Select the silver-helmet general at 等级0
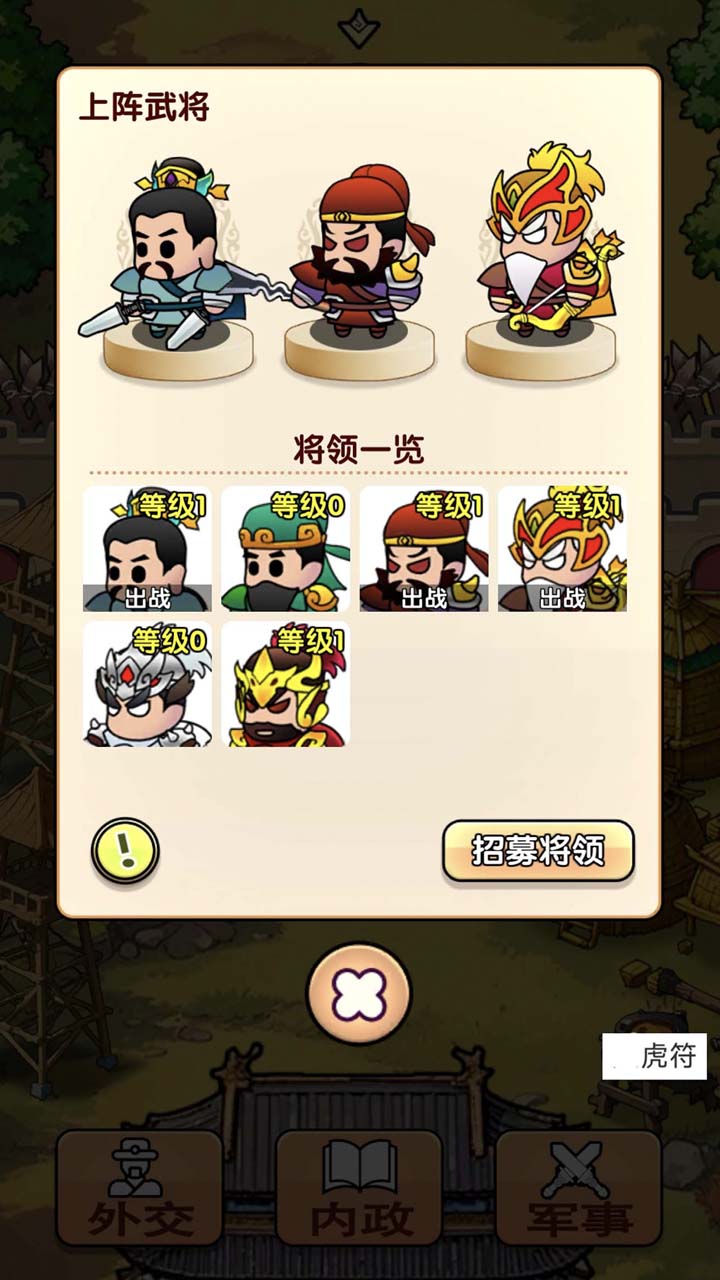Viewport: 720px width, 1280px height. 147,685
